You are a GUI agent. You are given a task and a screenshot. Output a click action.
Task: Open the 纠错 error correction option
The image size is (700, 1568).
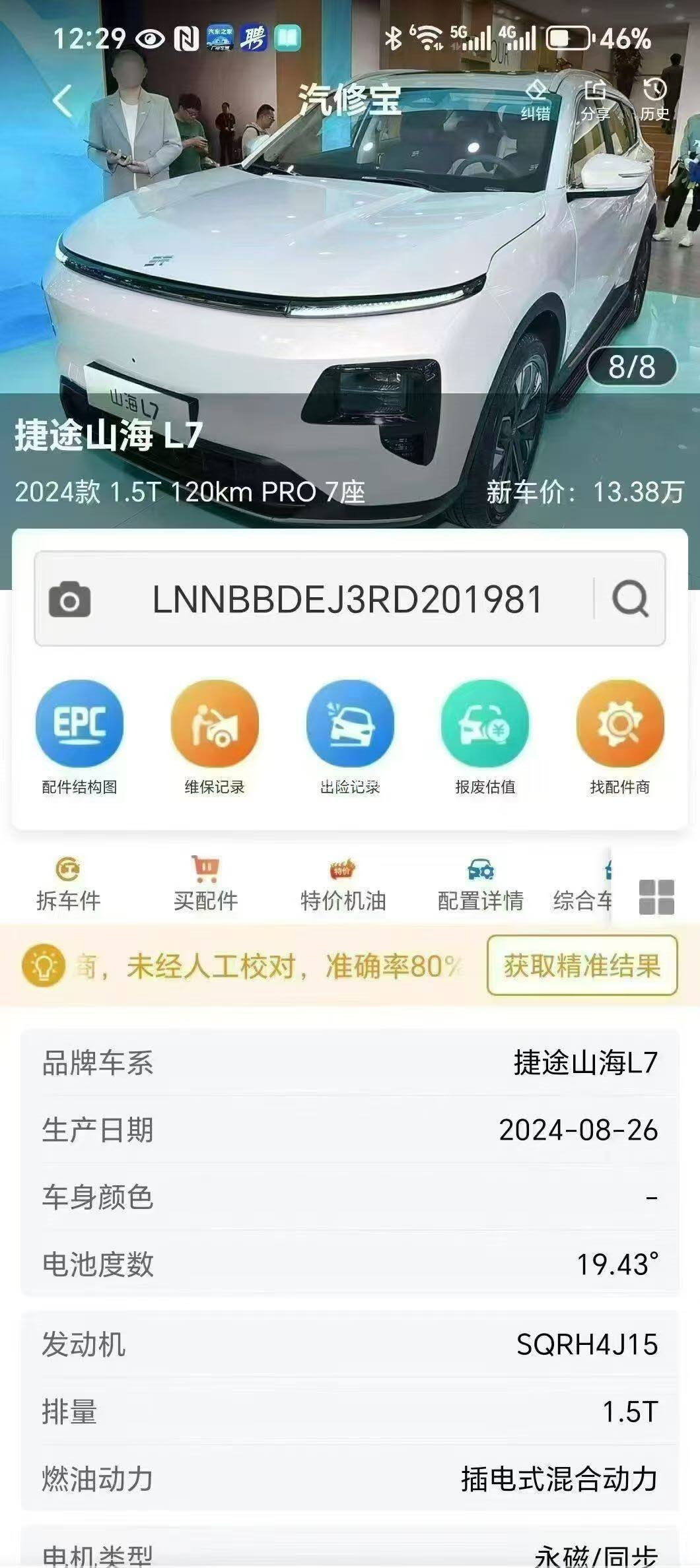(535, 100)
